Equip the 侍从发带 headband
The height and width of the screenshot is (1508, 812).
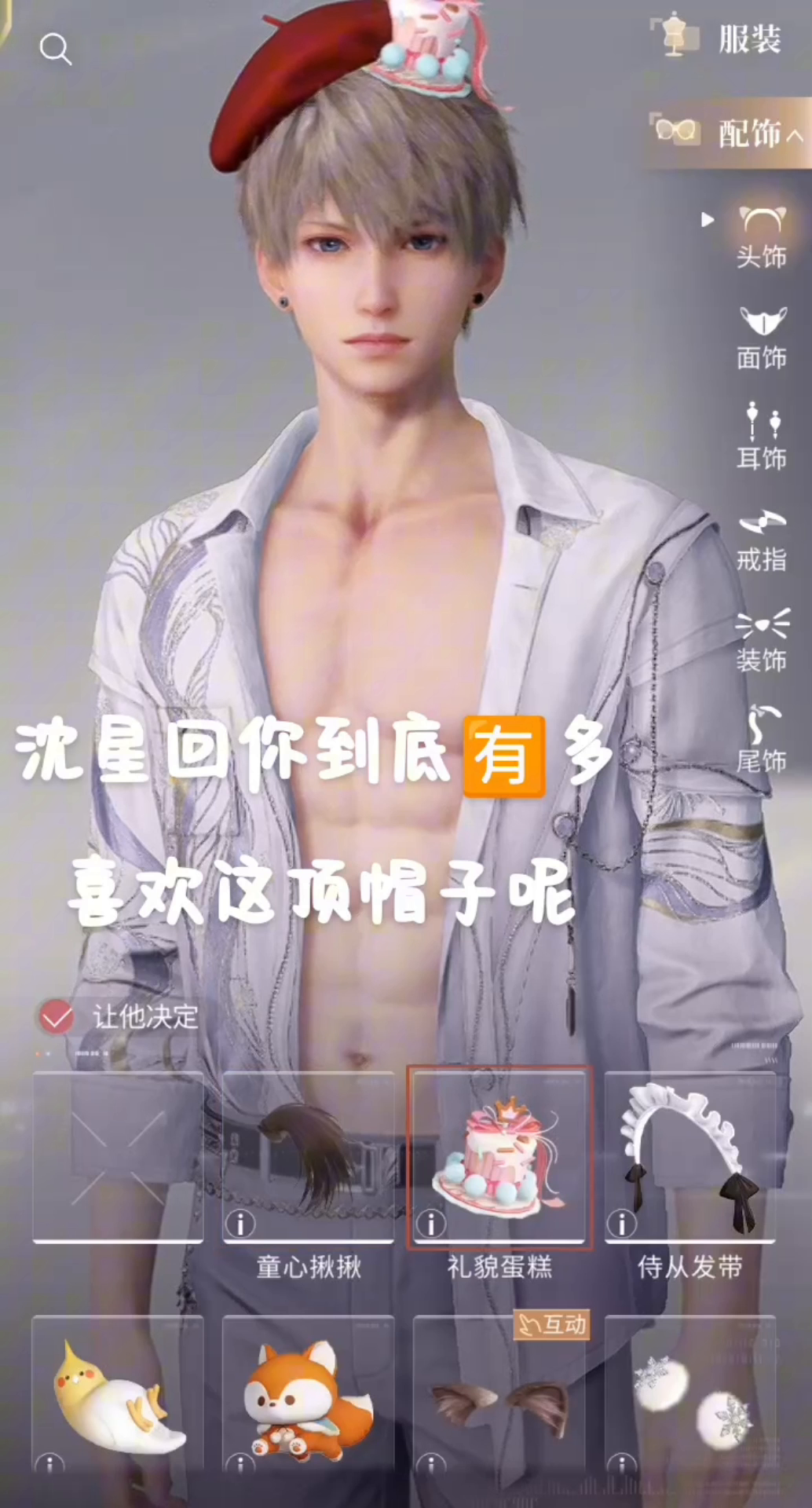click(689, 1156)
